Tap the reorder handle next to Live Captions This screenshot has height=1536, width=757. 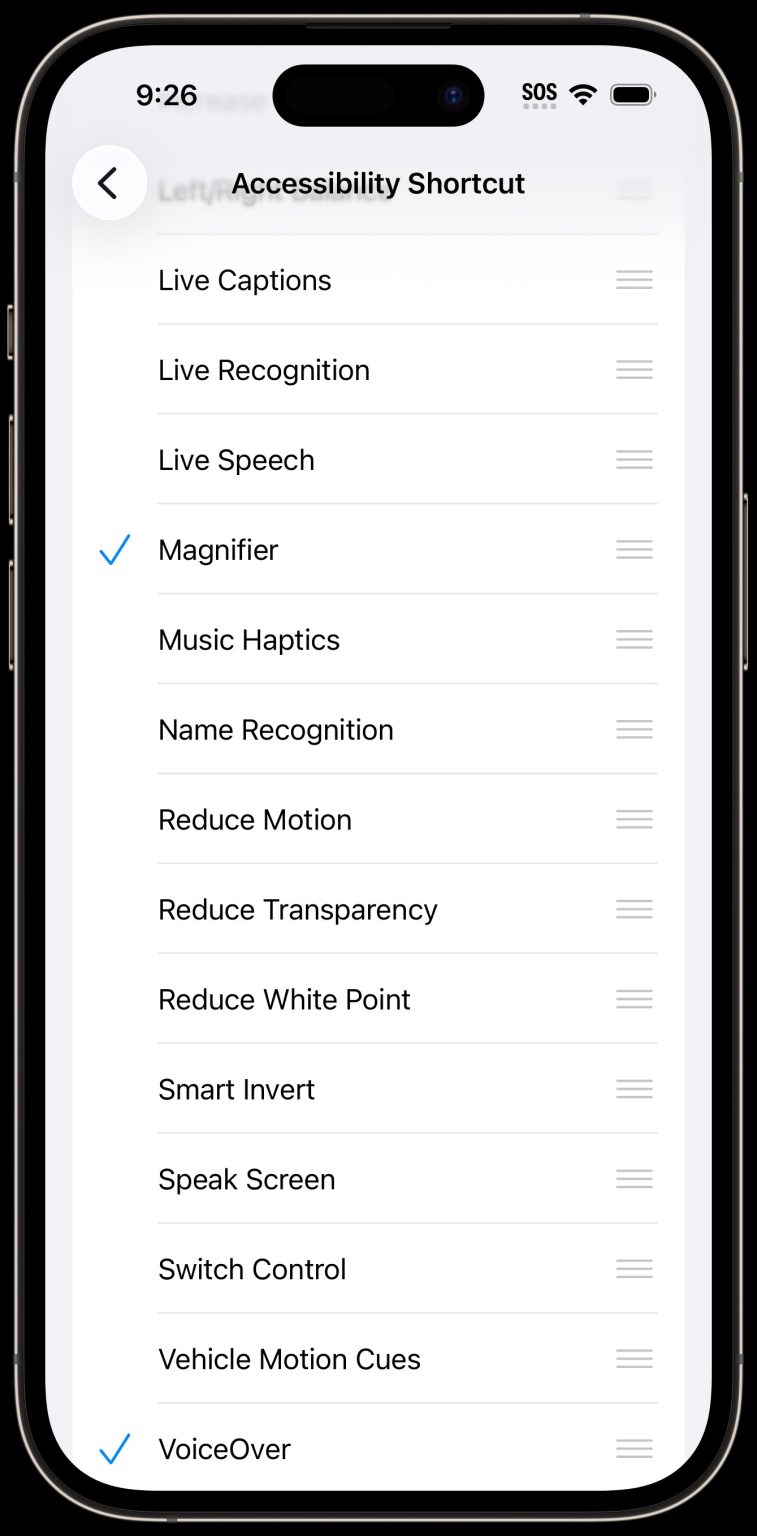634,280
